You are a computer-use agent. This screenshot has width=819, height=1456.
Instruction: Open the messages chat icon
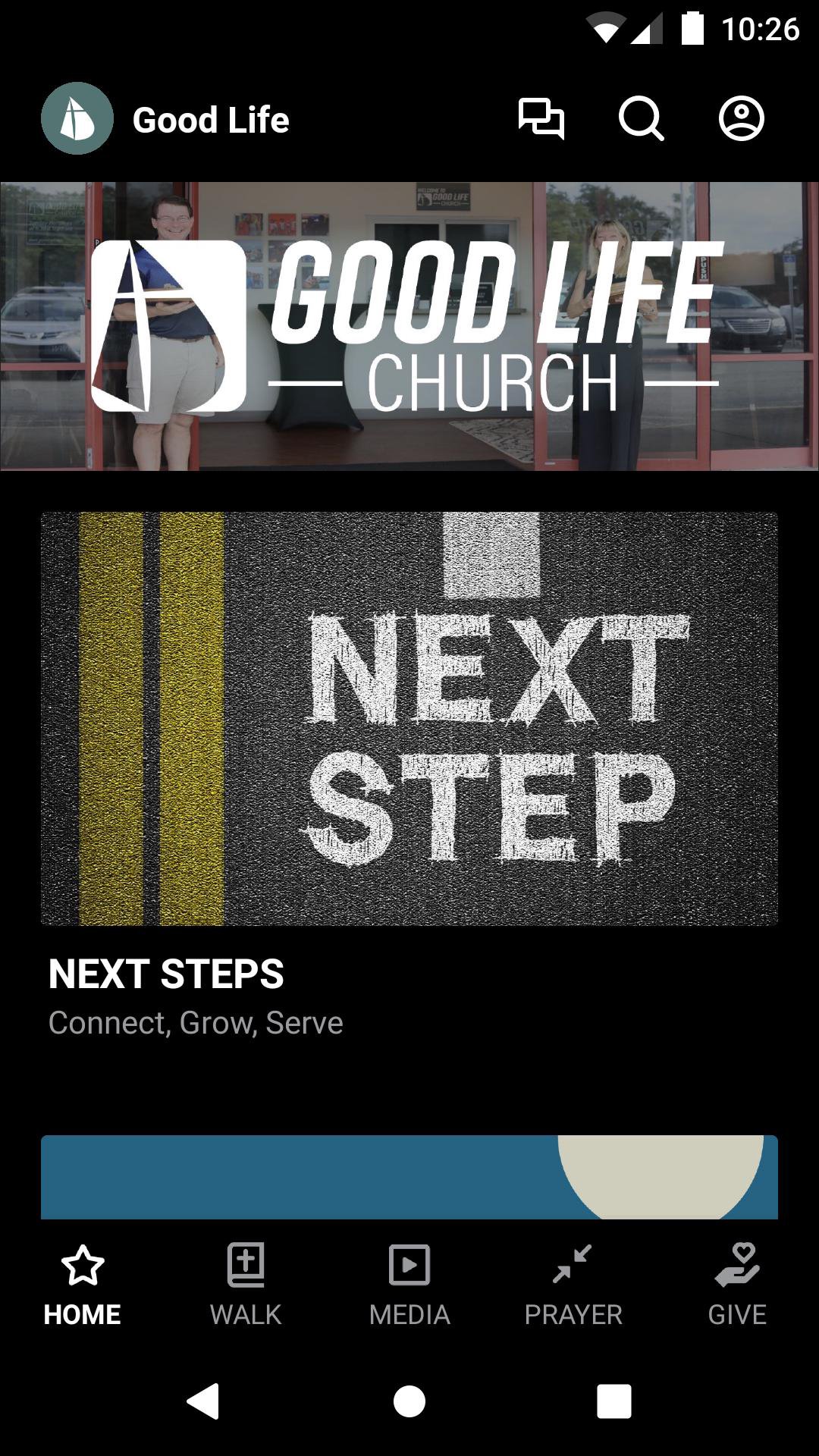[541, 119]
